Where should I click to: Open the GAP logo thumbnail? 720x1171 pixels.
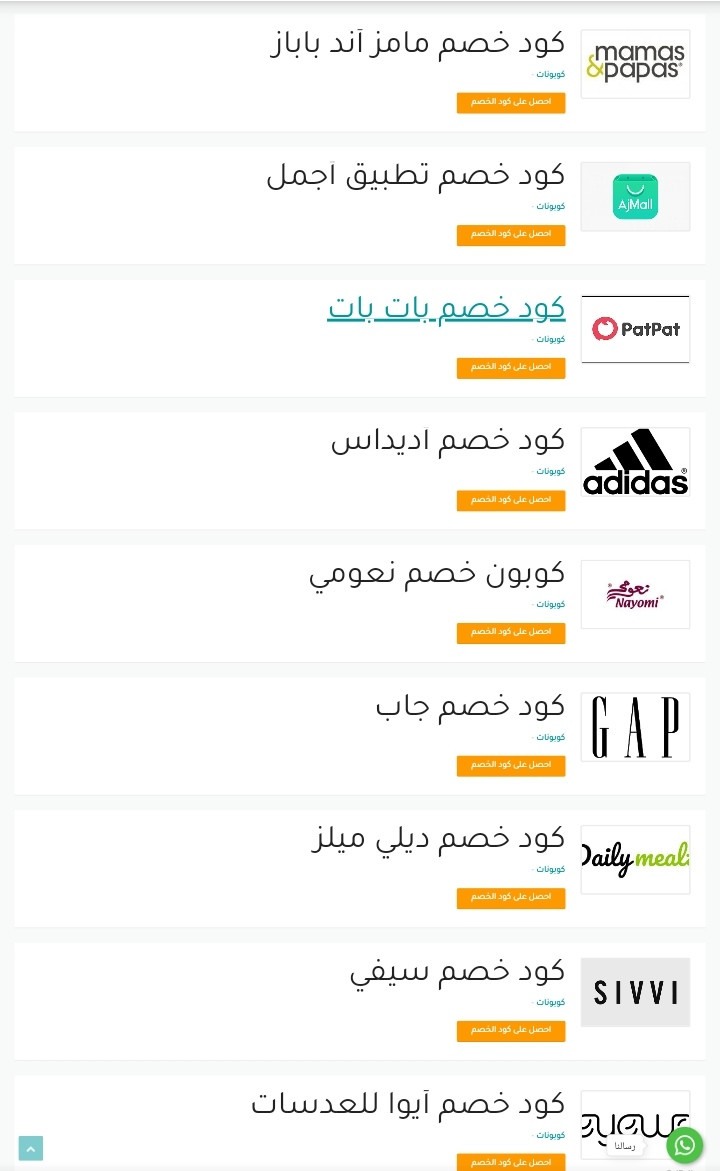pyautogui.click(x=636, y=727)
